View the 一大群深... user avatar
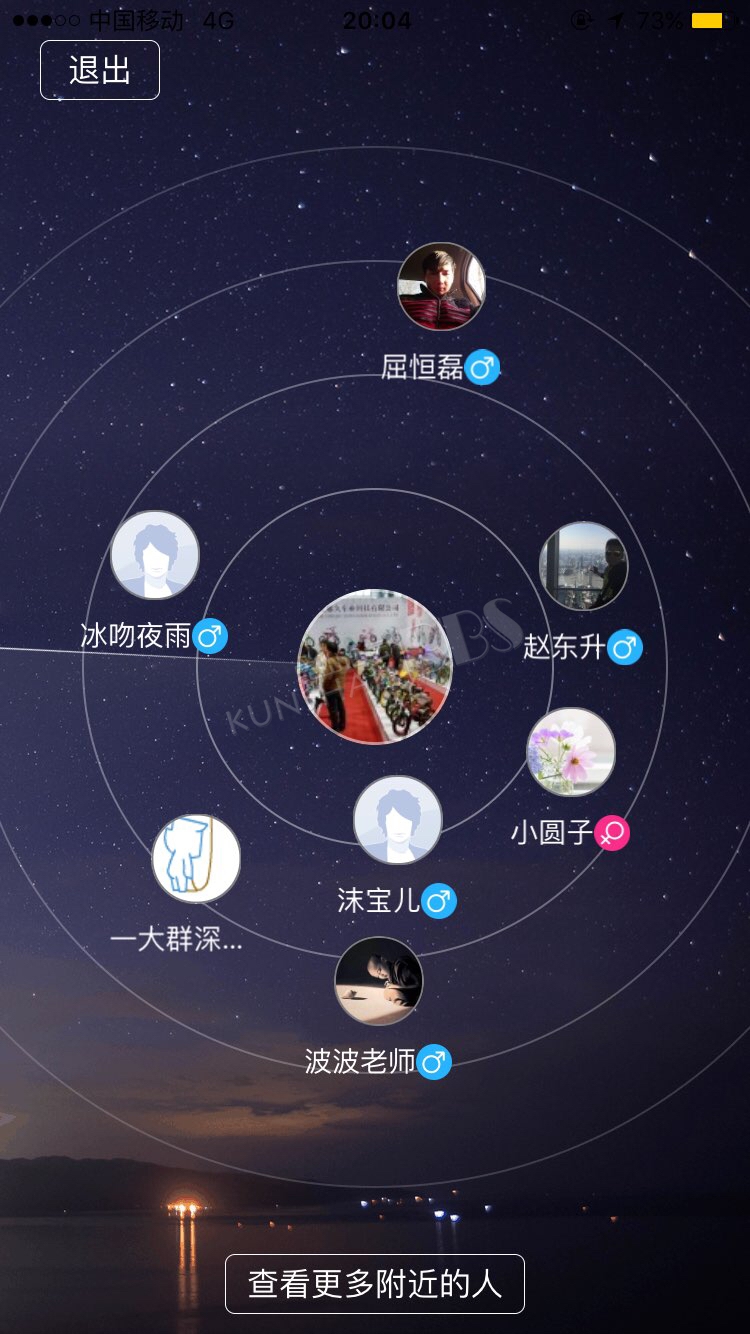The height and width of the screenshot is (1334, 750). (196, 858)
